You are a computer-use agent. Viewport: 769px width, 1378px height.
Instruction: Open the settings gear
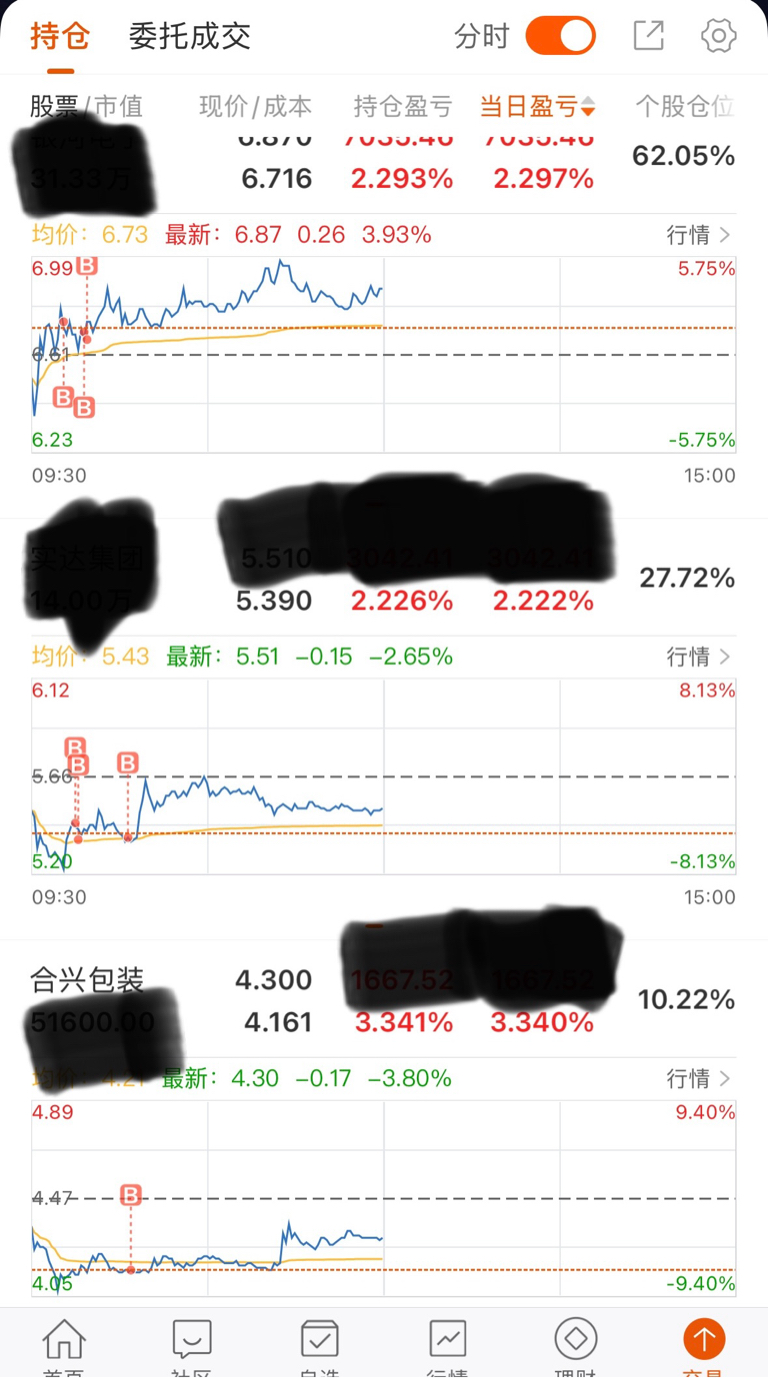coord(718,36)
